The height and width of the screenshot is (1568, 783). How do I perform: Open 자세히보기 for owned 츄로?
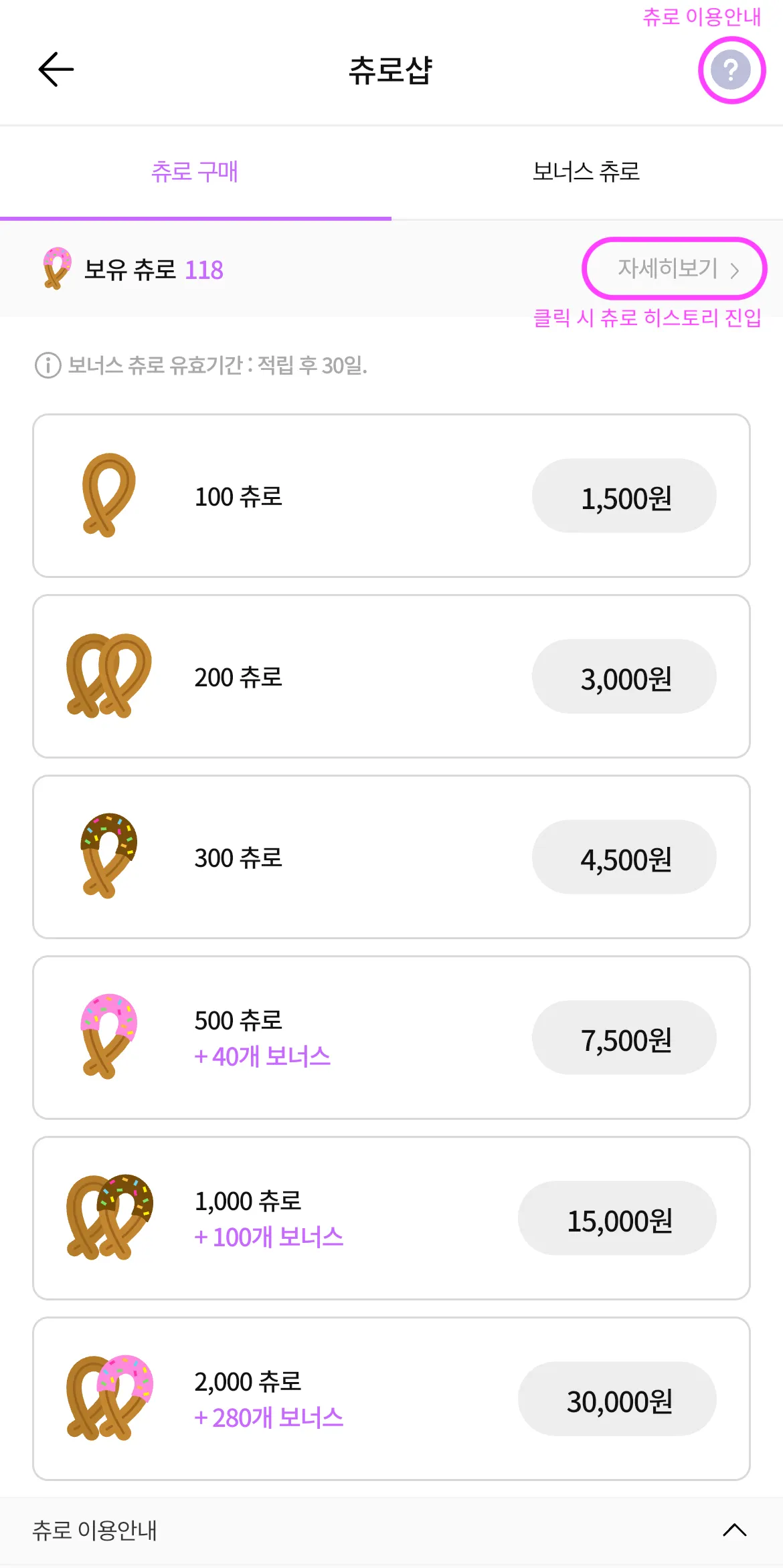coord(675,269)
